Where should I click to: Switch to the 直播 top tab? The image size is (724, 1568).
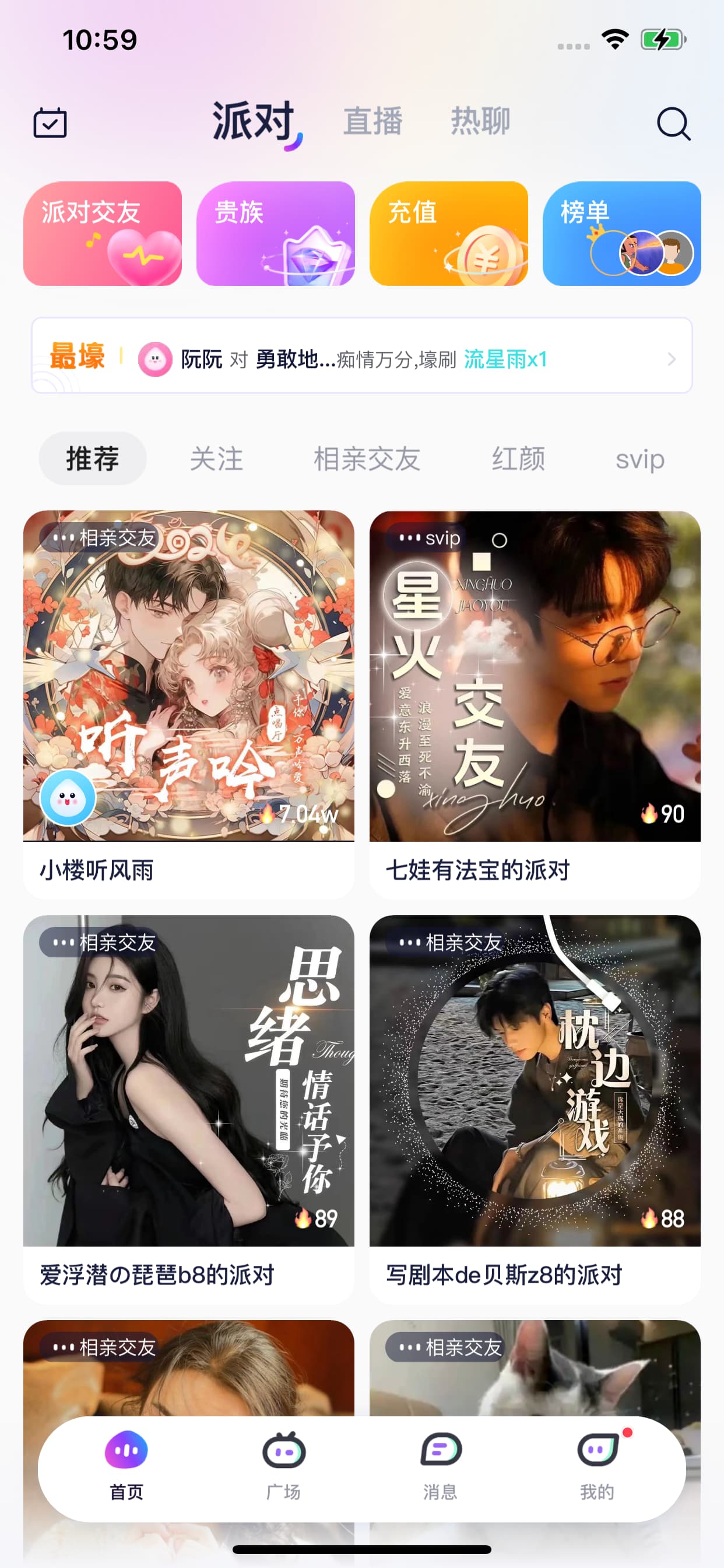click(372, 121)
